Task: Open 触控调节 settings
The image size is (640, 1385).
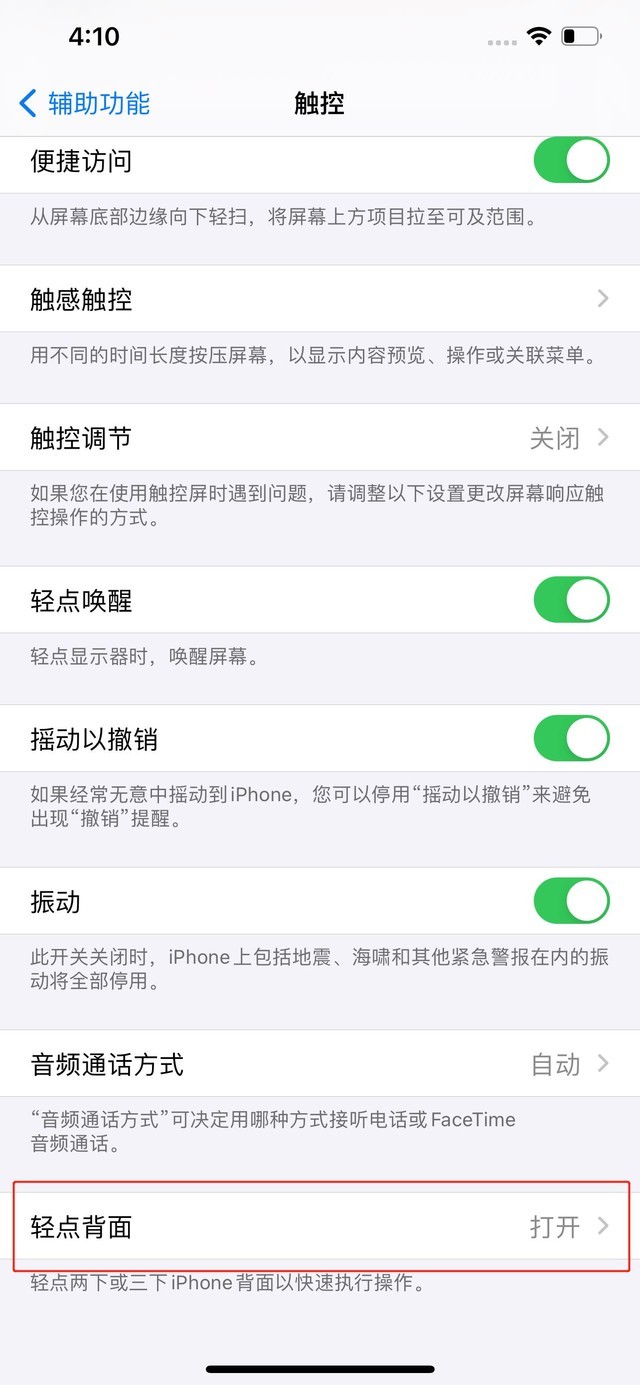Action: 320,438
